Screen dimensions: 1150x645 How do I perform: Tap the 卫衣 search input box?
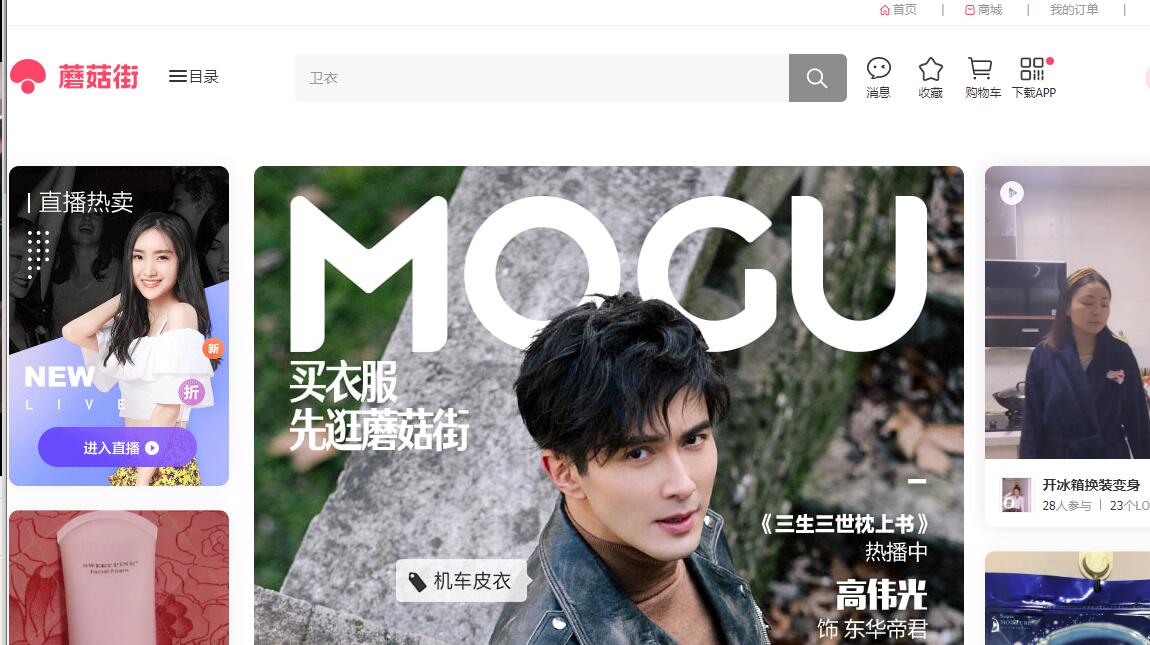pos(540,78)
